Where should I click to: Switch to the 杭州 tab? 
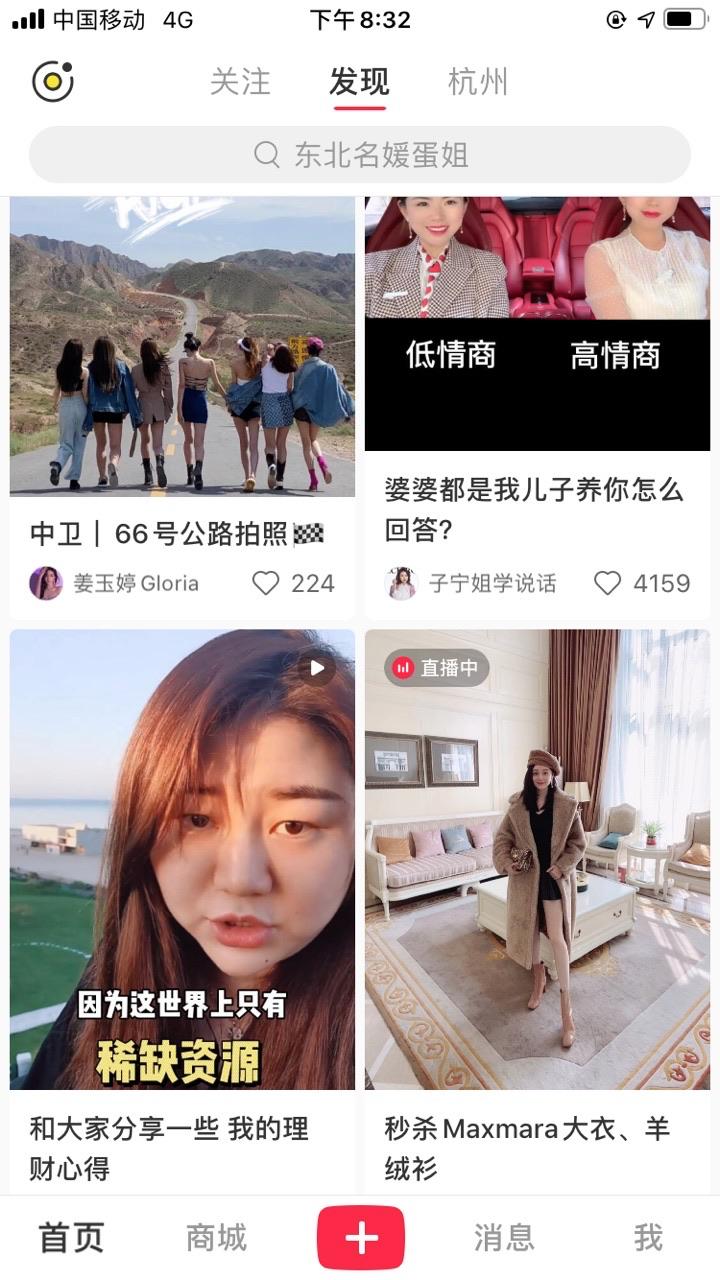[x=478, y=82]
